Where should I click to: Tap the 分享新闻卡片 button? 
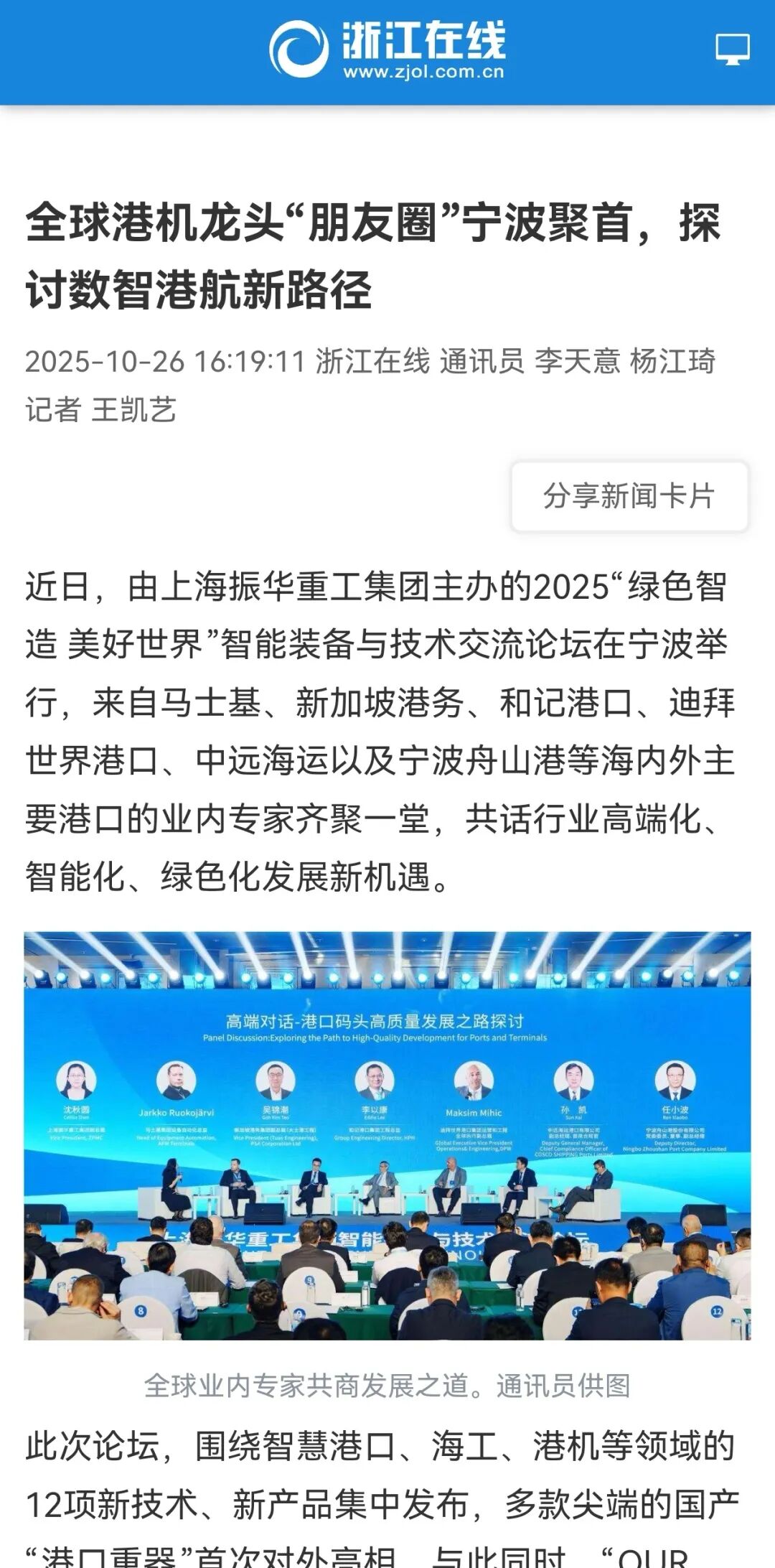pos(629,496)
